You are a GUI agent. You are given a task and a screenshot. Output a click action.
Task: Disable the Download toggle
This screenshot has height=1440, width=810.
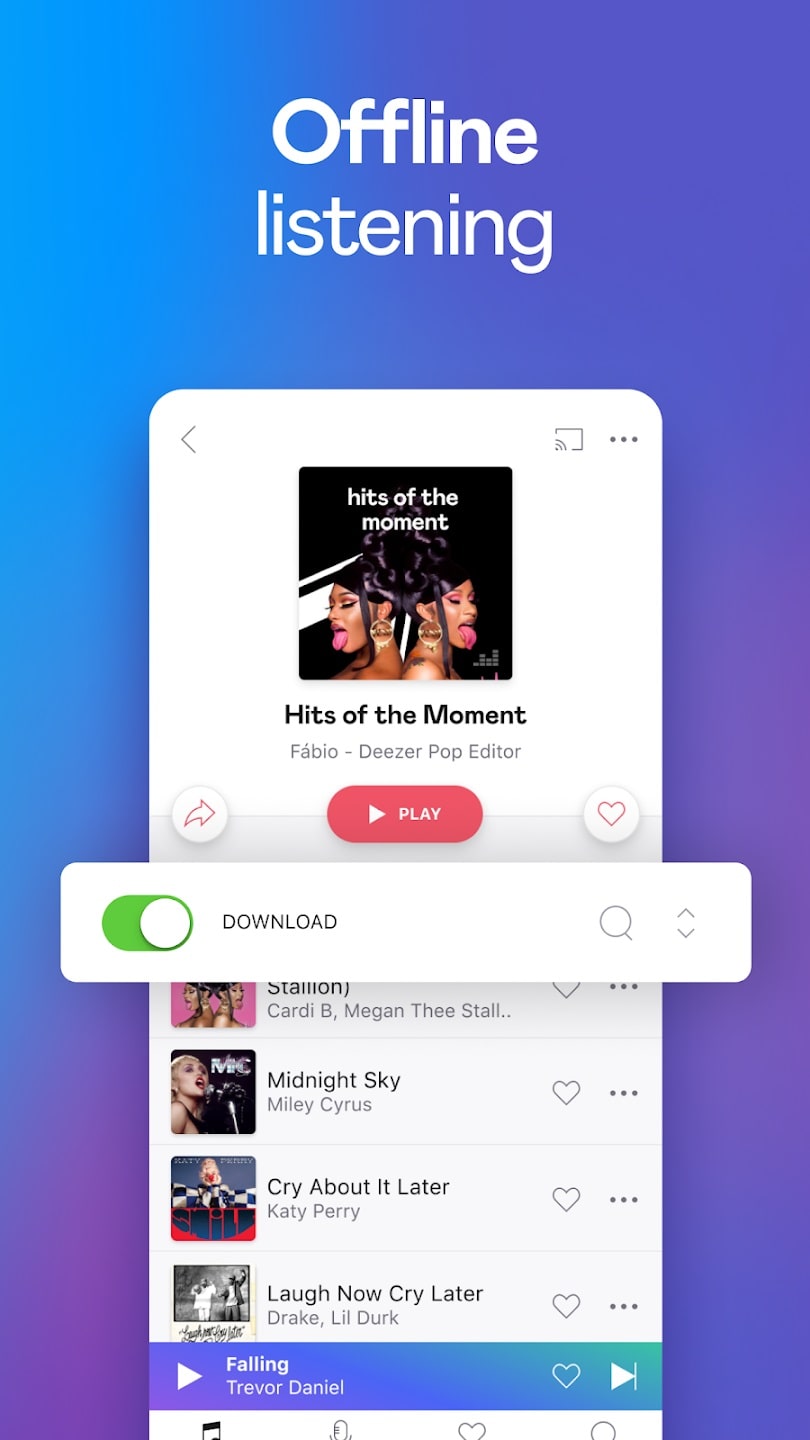coord(147,922)
